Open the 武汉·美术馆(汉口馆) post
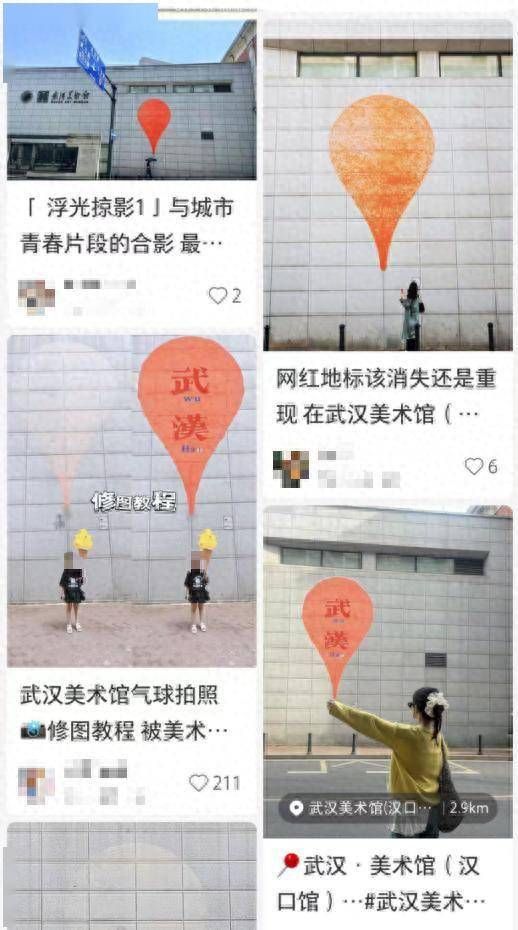The width and height of the screenshot is (518, 930). point(379,883)
